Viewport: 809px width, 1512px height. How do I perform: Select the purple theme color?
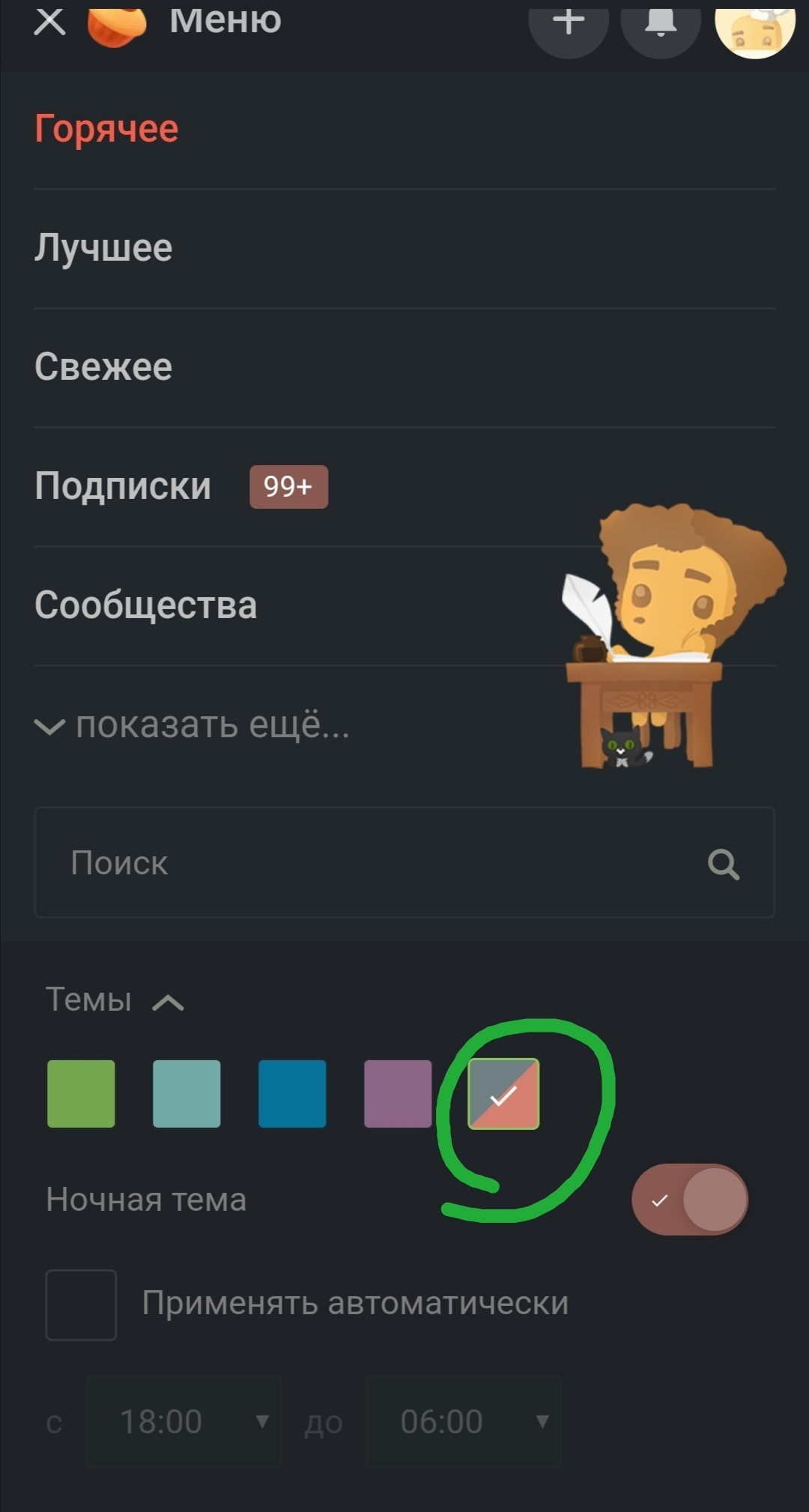coord(398,1093)
